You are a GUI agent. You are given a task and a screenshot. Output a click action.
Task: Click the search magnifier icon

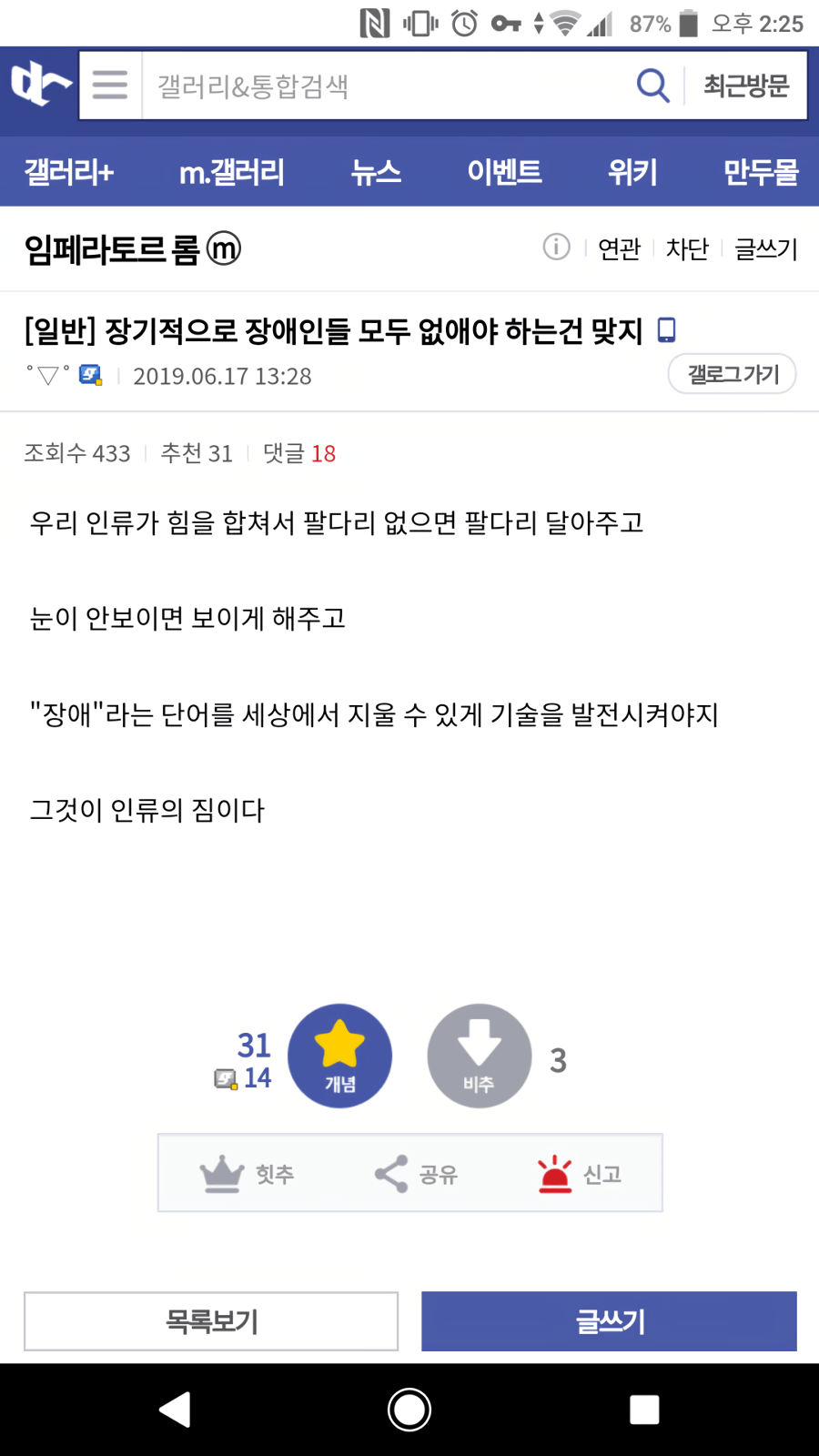point(652,85)
